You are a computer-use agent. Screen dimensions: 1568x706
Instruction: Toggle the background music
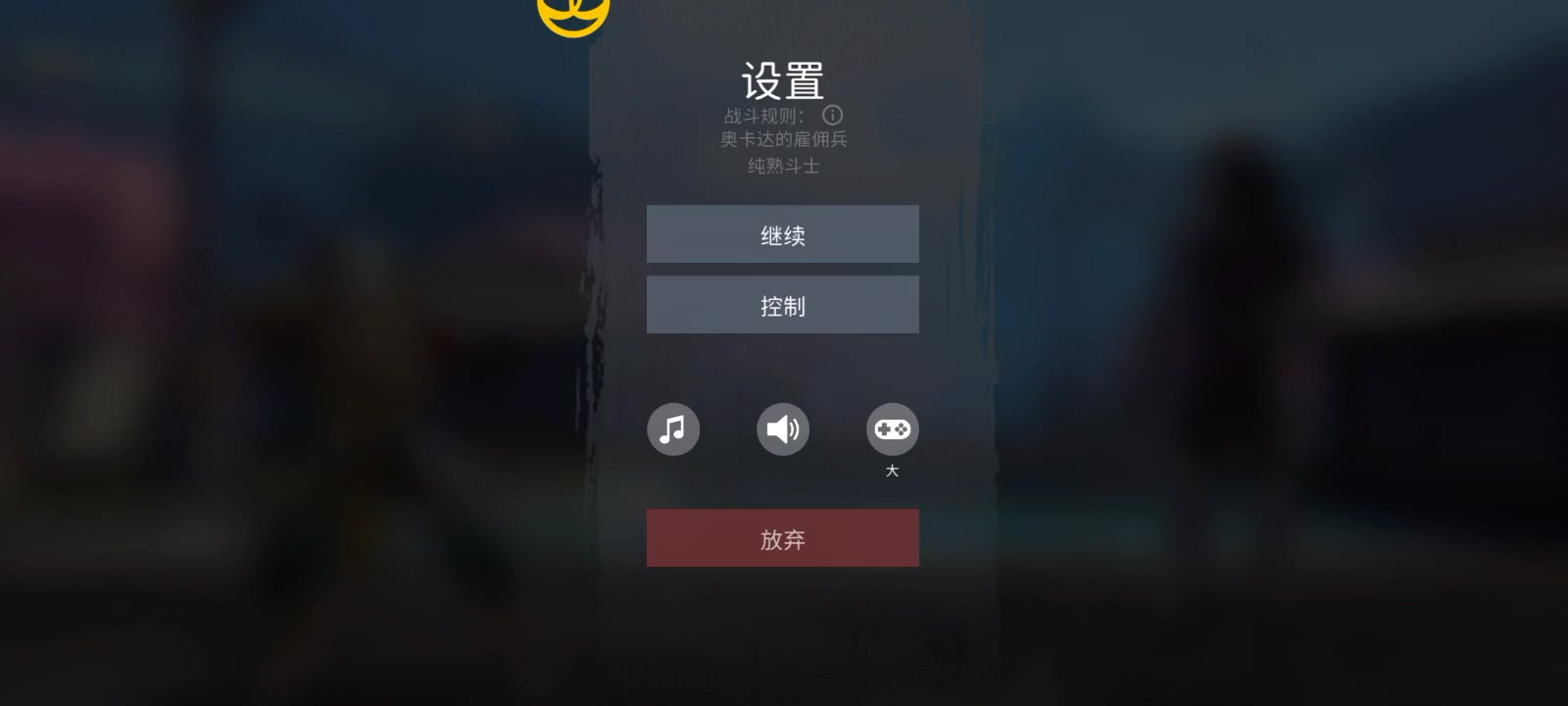(673, 429)
